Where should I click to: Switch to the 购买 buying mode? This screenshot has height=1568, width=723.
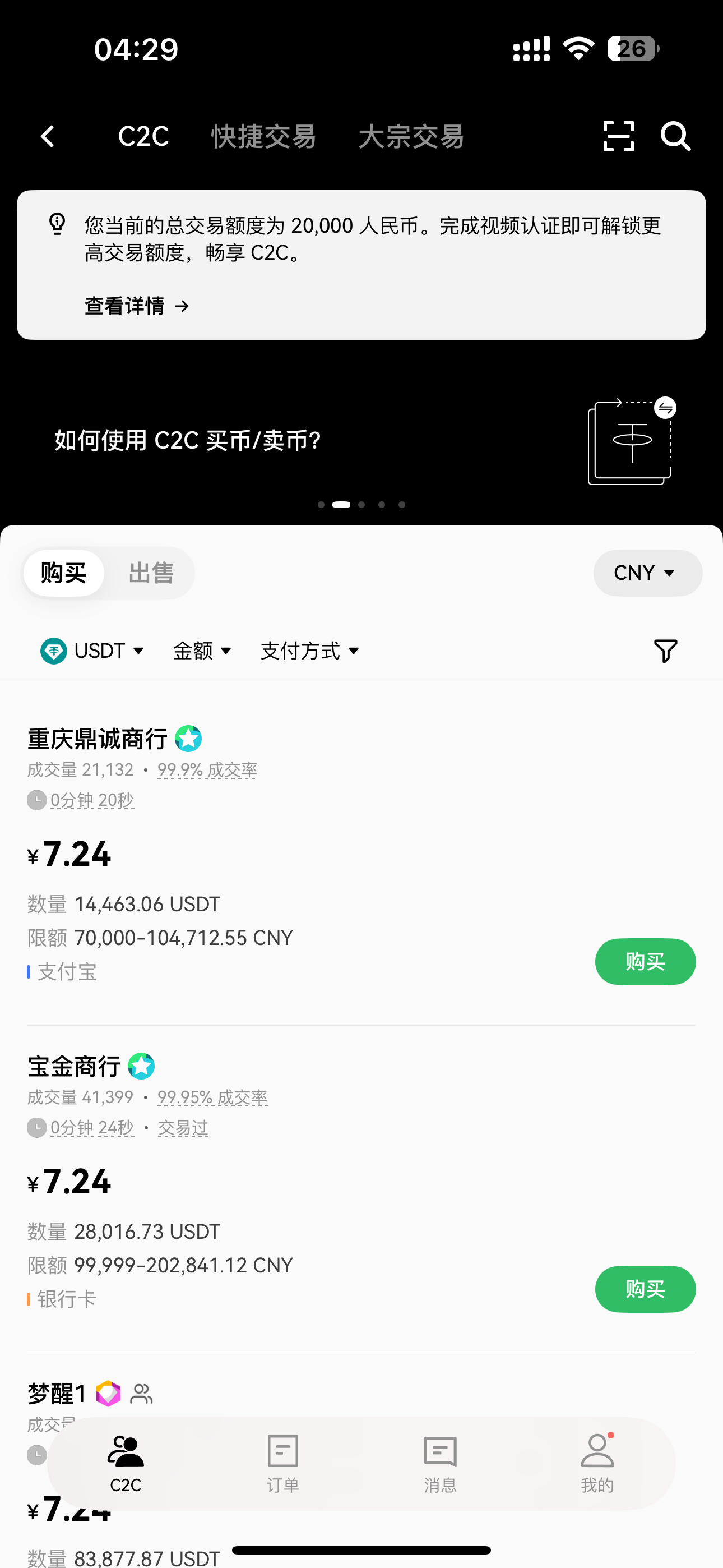(x=64, y=573)
